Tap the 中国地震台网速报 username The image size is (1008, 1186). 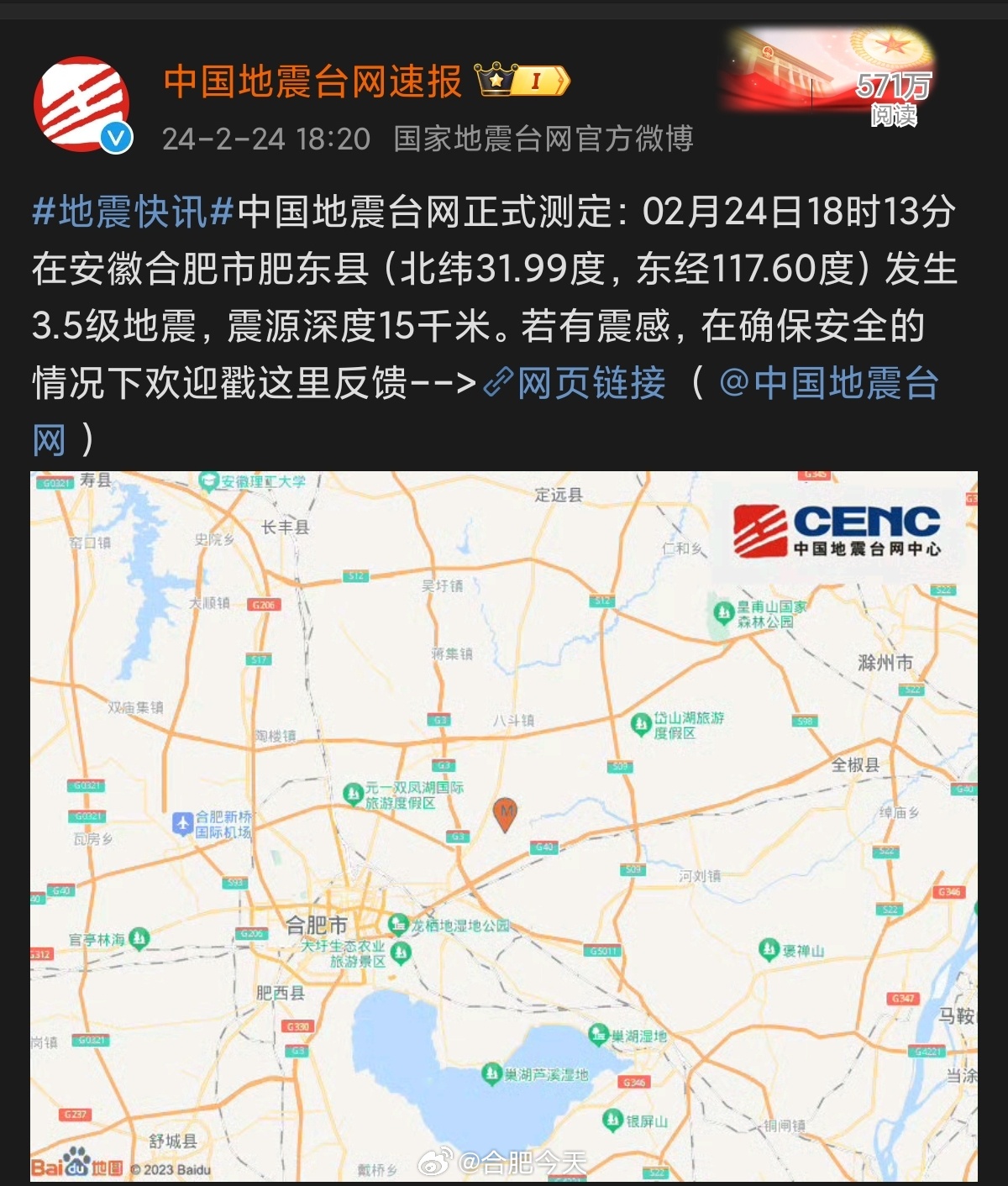[312, 81]
